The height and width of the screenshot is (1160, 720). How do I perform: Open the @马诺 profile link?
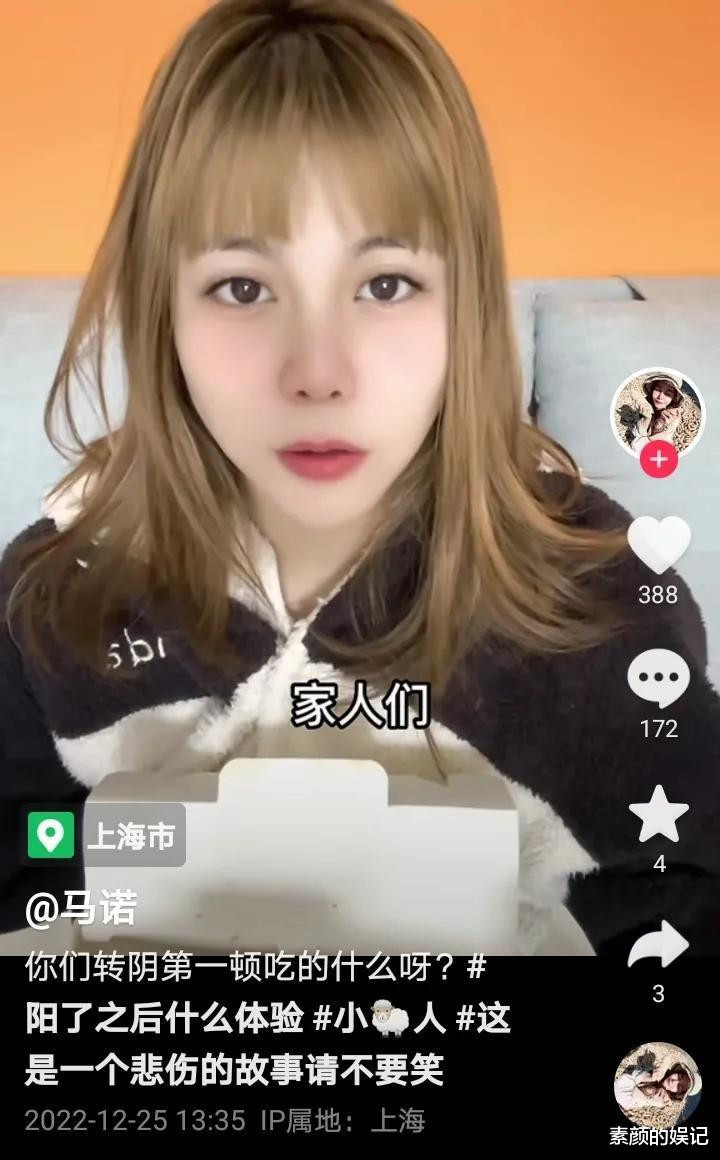click(81, 908)
